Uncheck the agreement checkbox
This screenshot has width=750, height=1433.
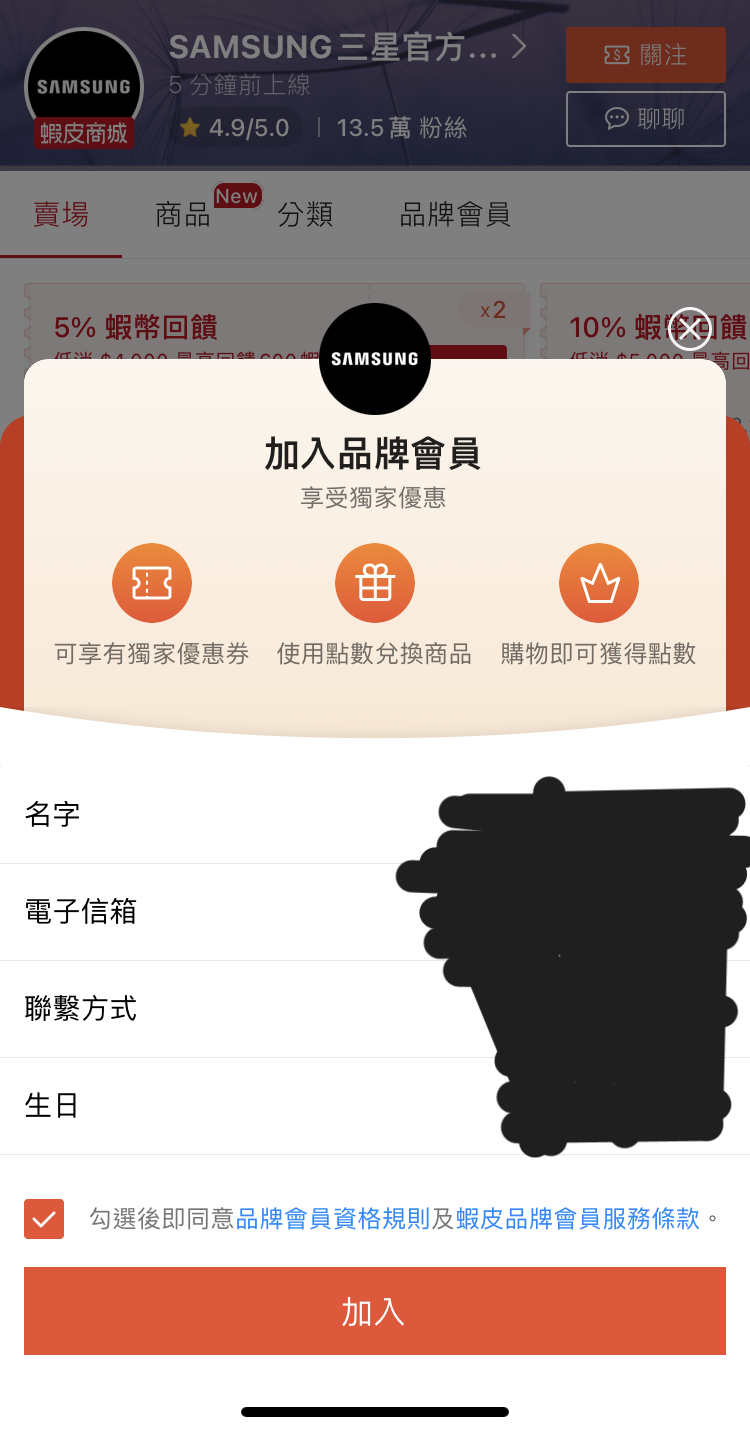(x=44, y=1219)
